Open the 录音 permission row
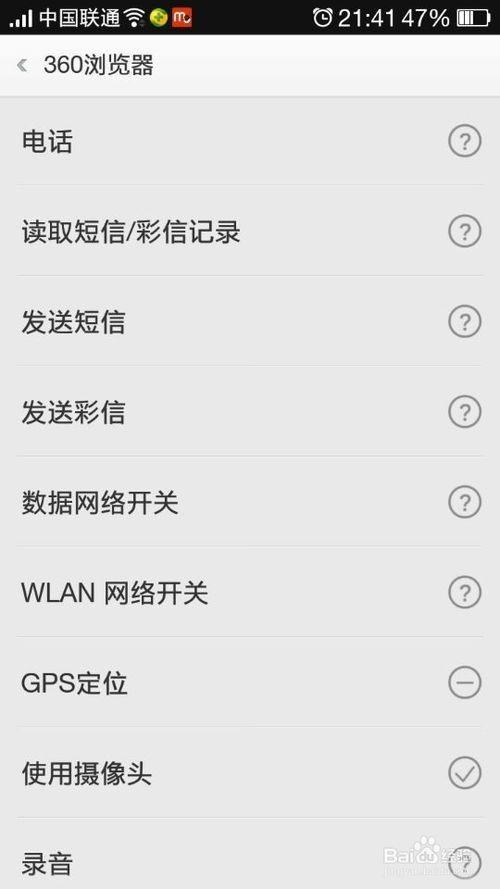 coord(250,854)
